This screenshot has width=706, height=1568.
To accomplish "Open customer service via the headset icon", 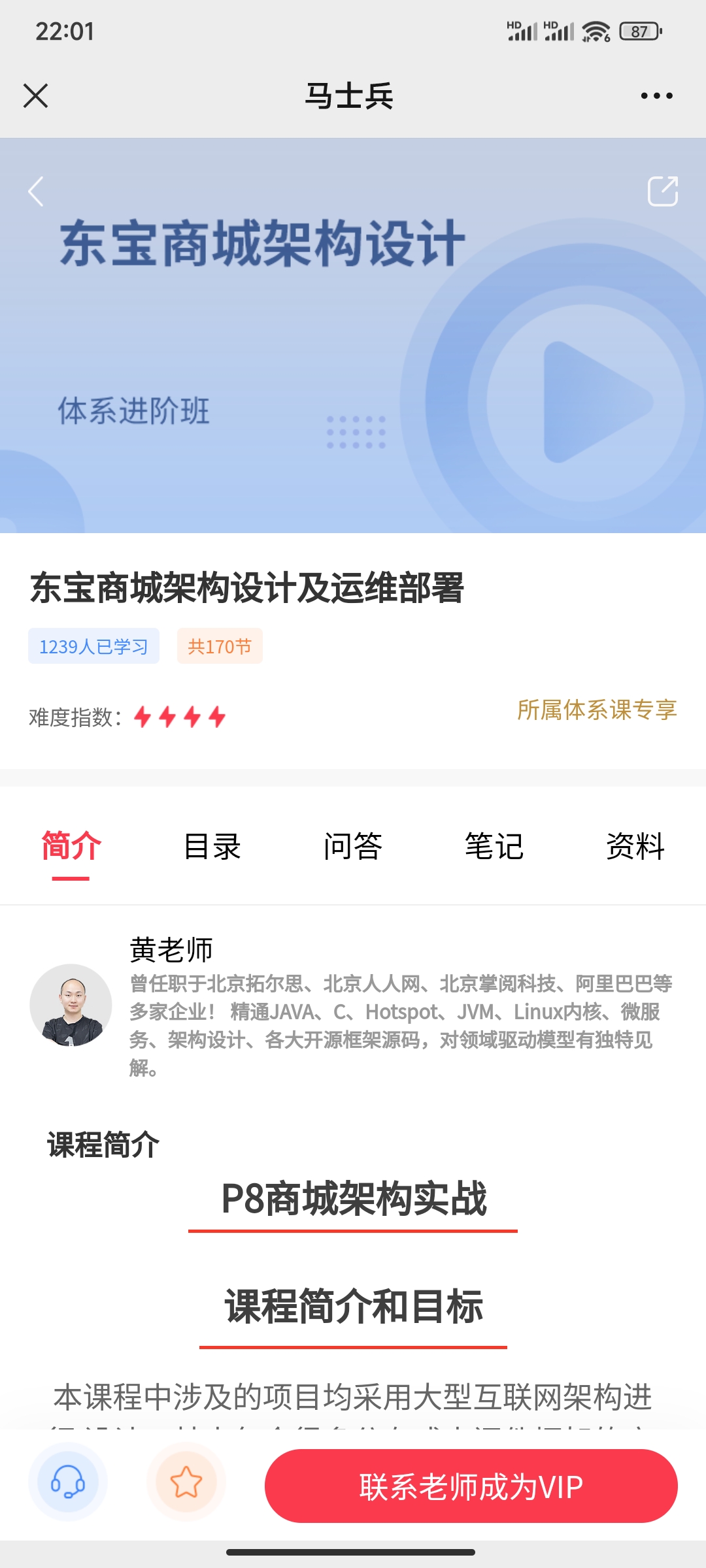I will tap(67, 1483).
